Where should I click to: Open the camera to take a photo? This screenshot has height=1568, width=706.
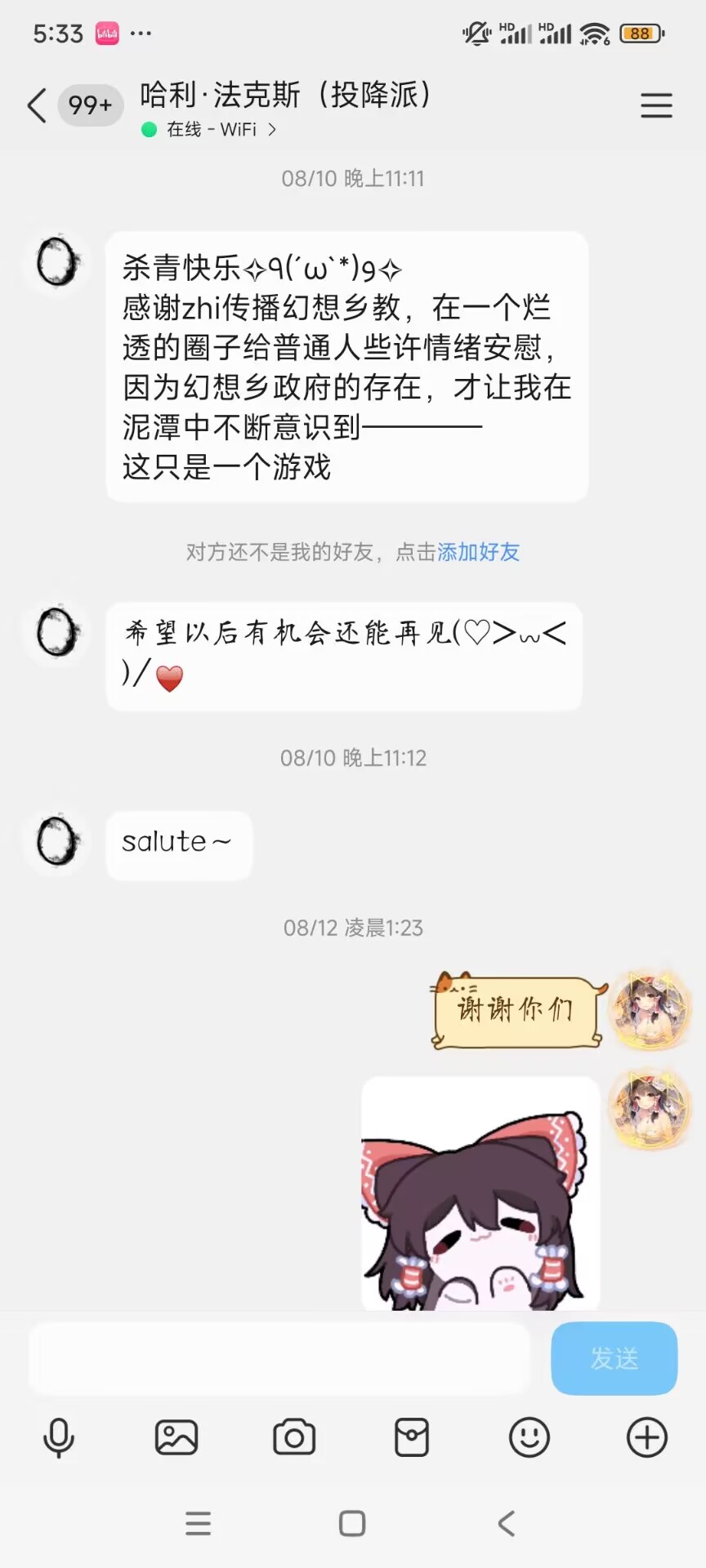pos(294,1437)
